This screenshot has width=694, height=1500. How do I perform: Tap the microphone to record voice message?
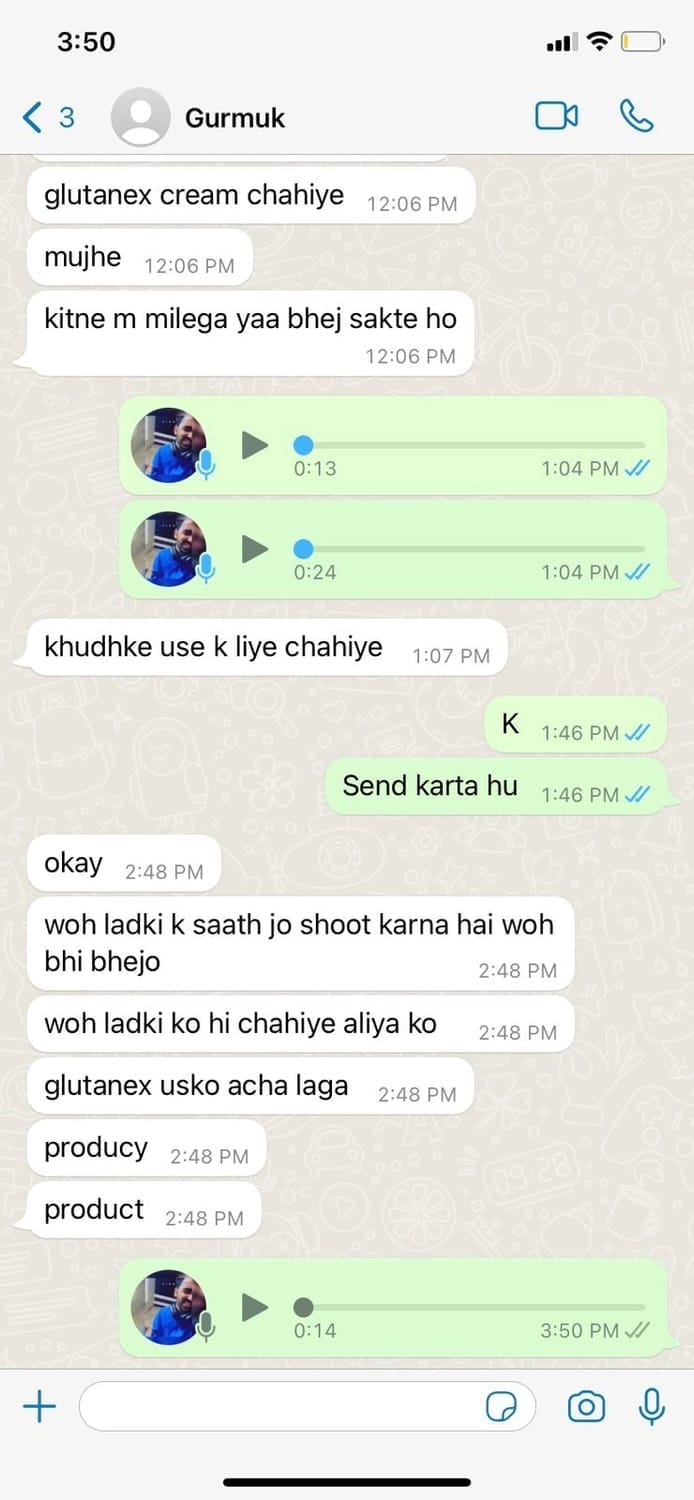click(652, 1407)
